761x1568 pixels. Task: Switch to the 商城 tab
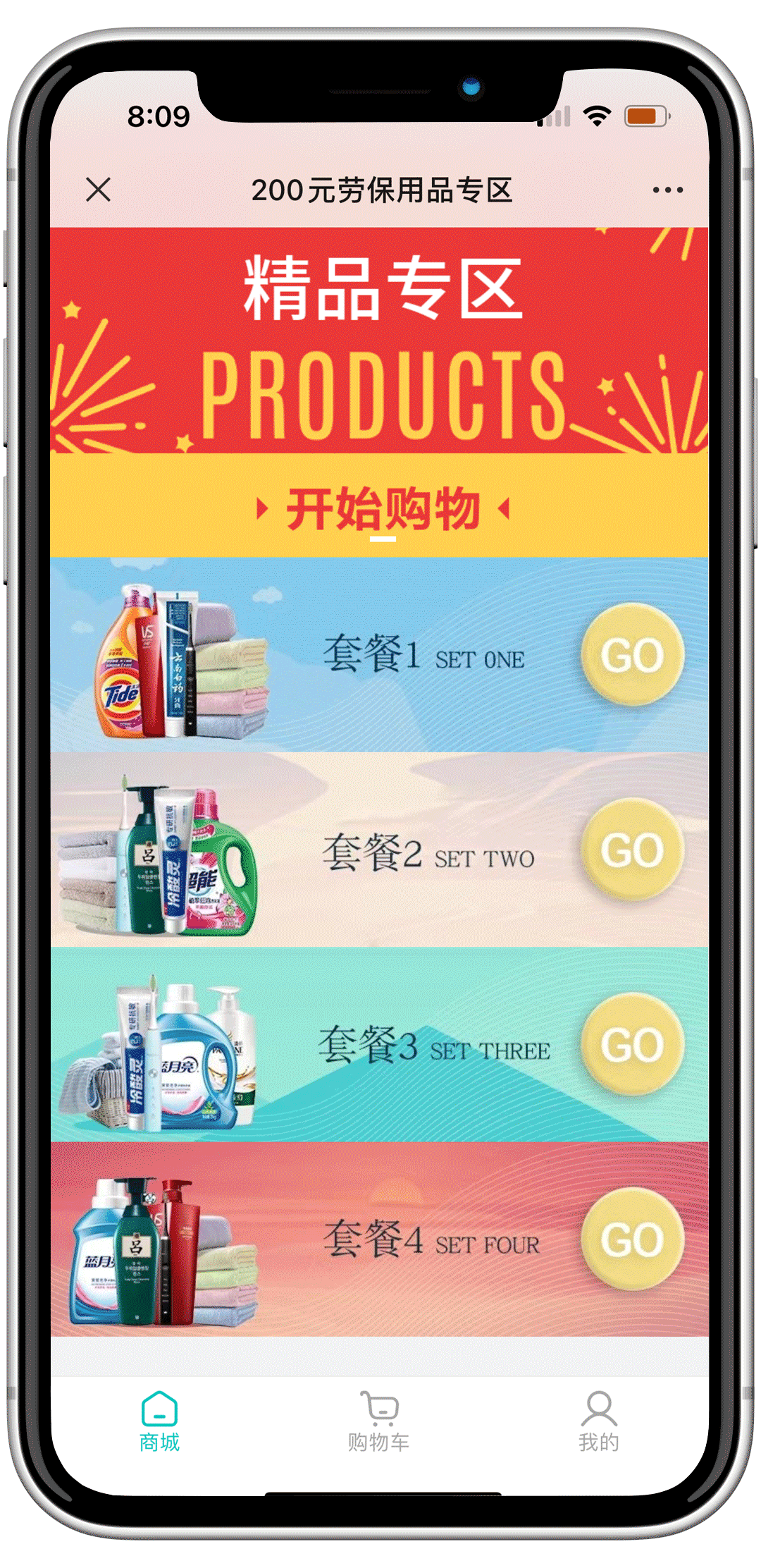(x=159, y=1421)
